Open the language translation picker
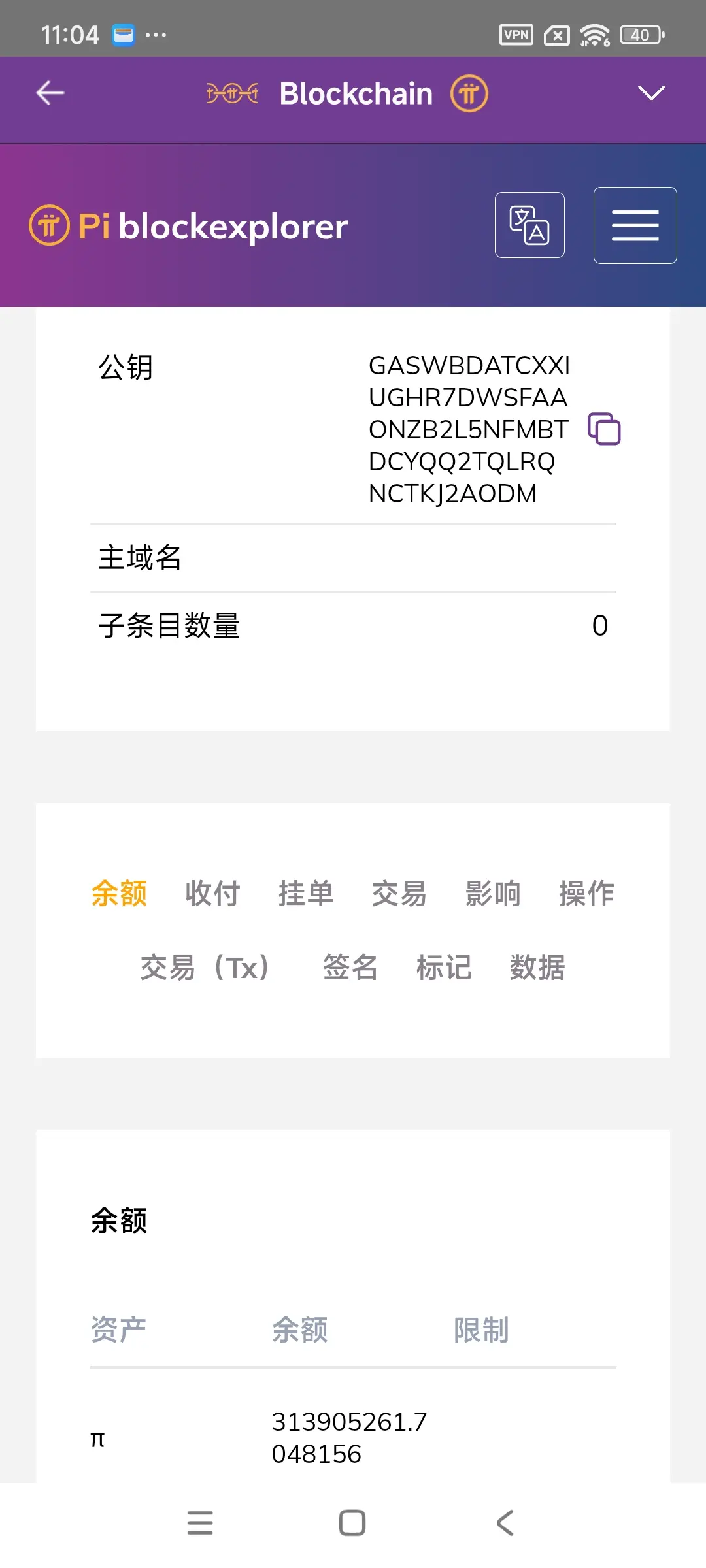 [x=529, y=225]
